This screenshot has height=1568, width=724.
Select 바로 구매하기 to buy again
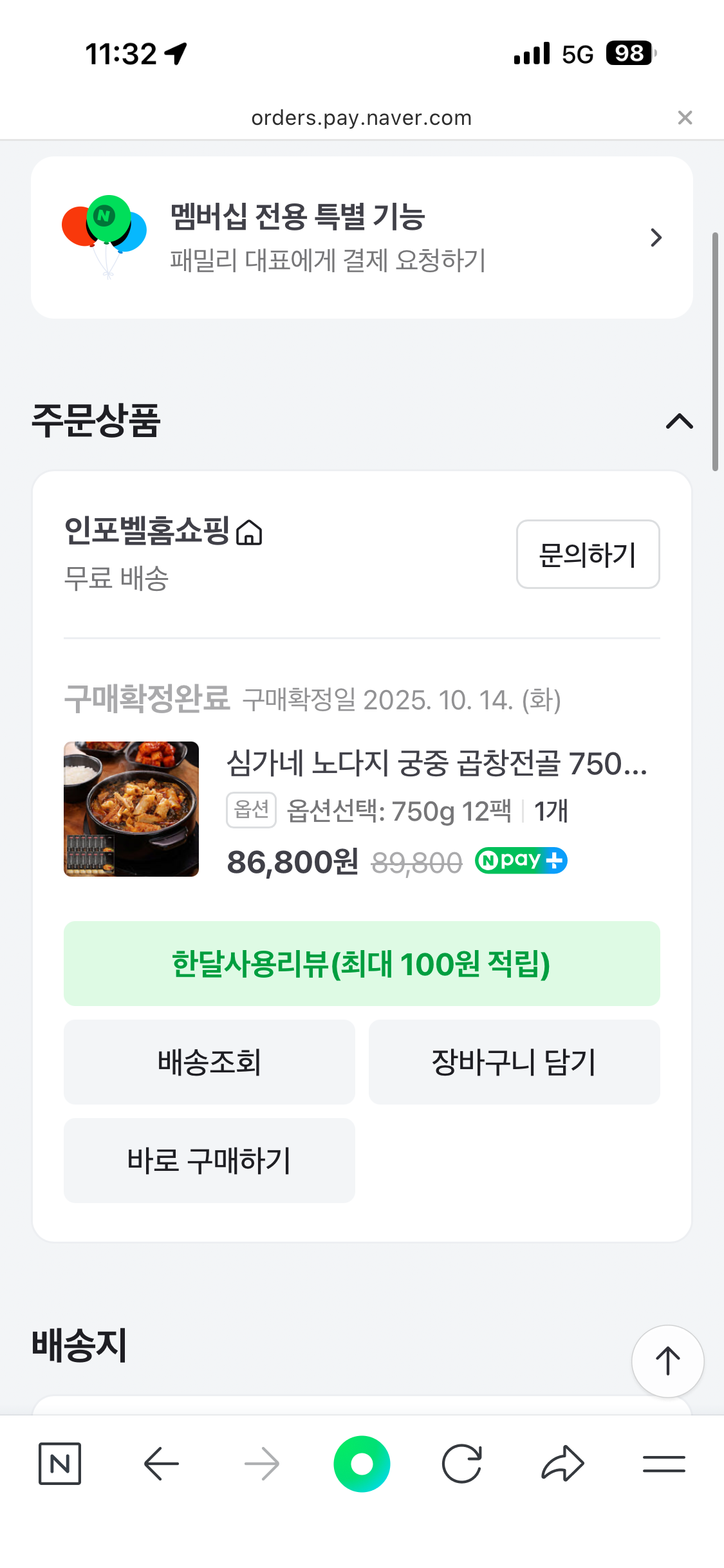209,1161
